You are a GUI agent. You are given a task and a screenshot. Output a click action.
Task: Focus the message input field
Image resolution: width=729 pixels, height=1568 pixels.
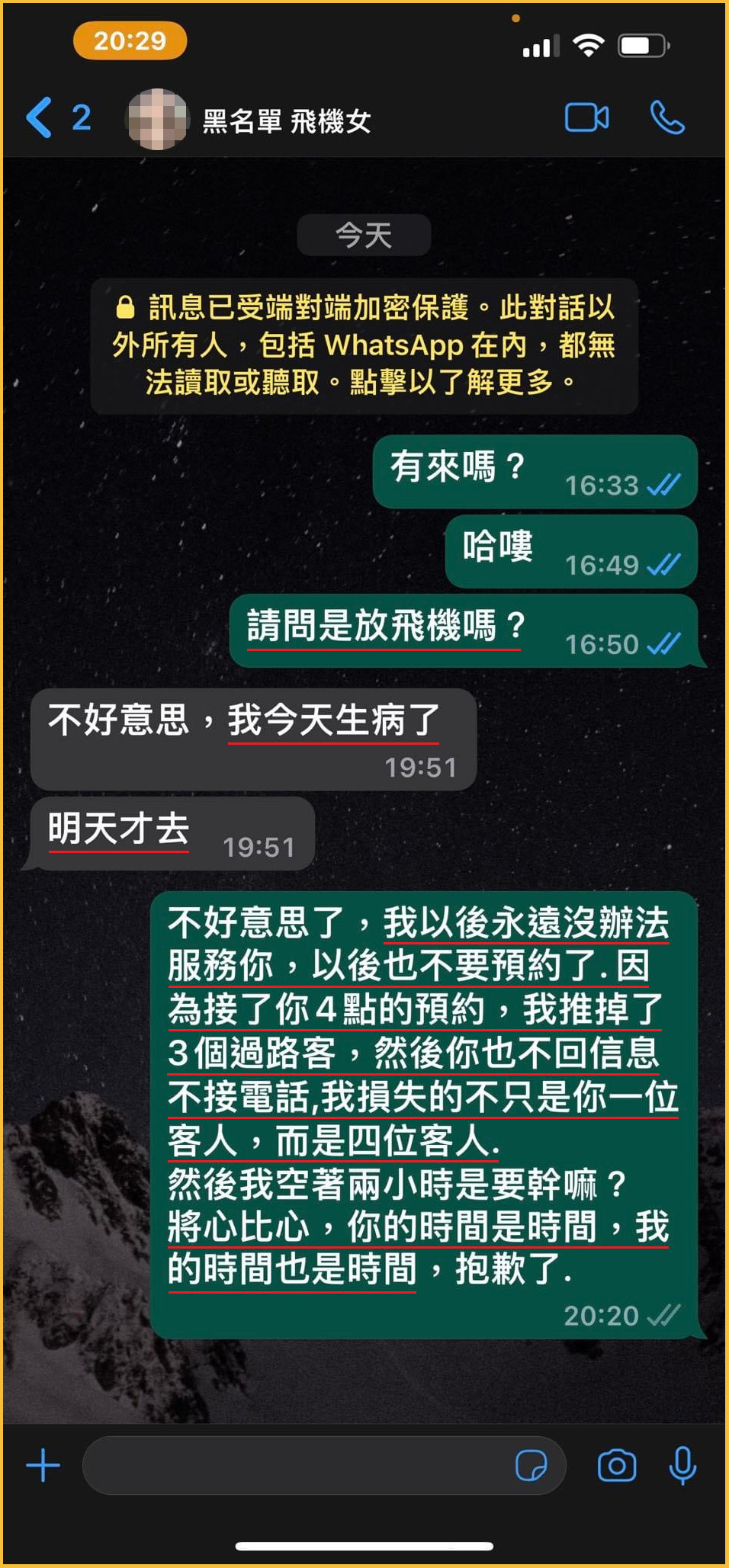(297, 1466)
